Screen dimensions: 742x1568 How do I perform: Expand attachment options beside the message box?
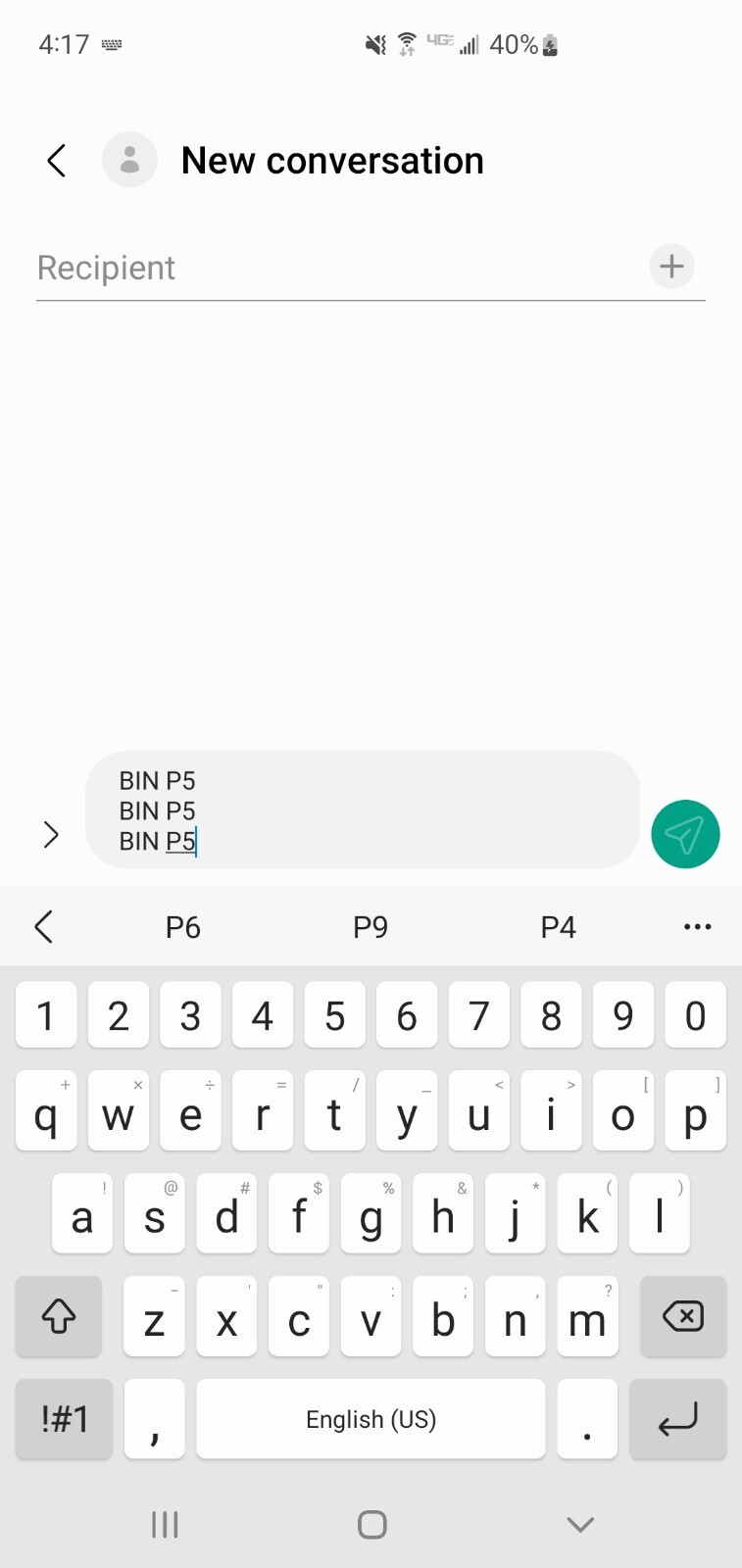51,835
